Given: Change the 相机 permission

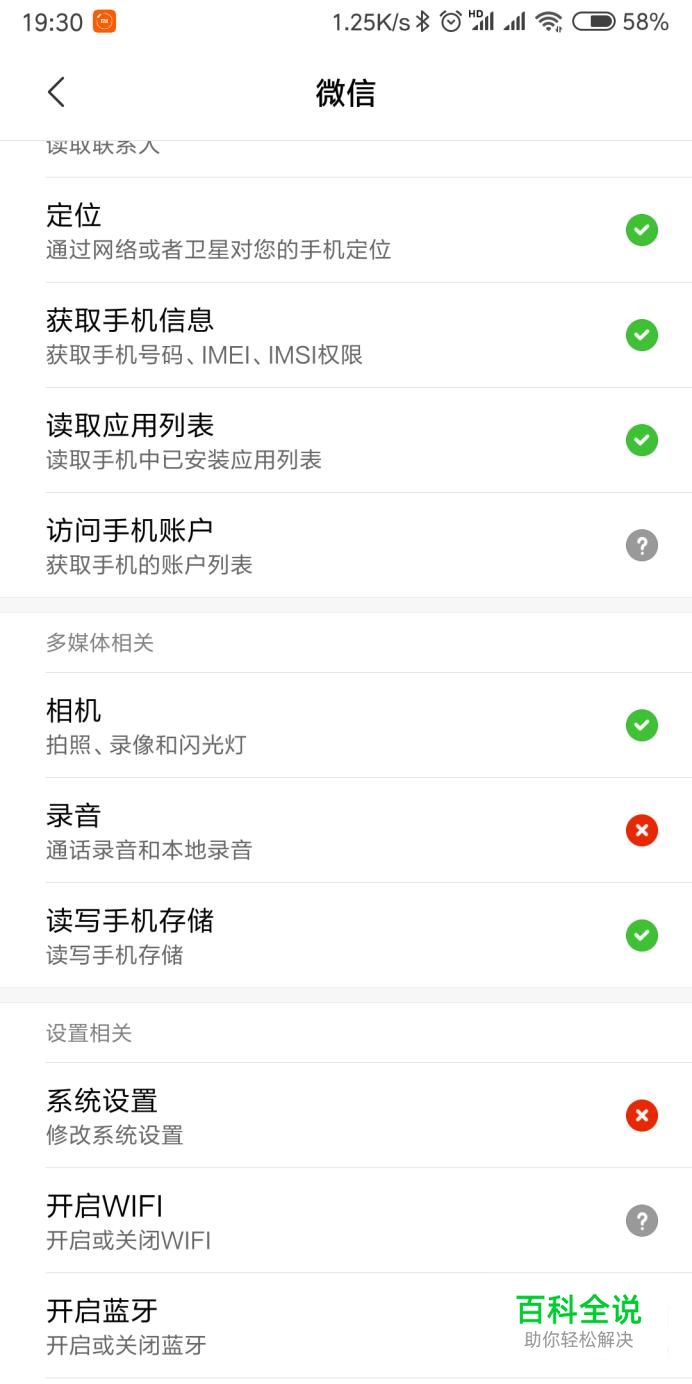Looking at the screenshot, I should [346, 725].
